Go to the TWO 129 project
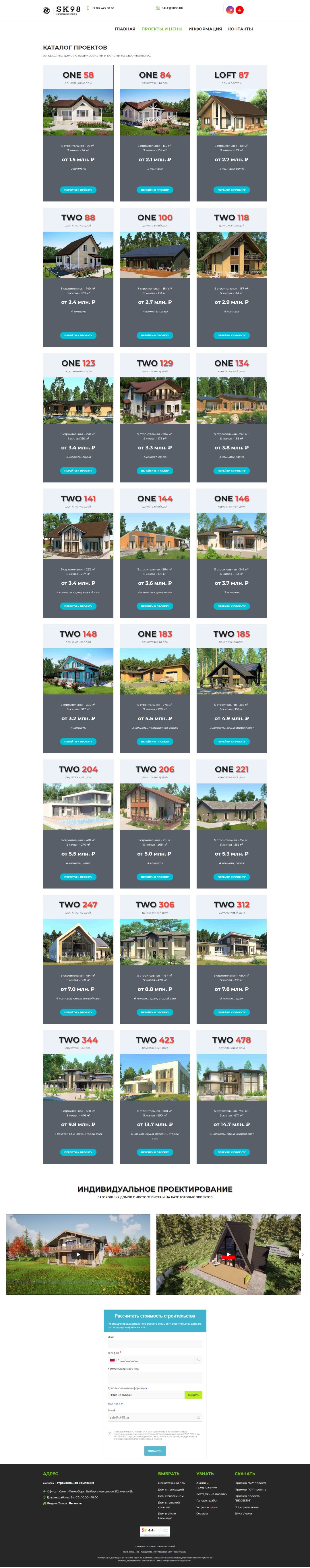310x1568 pixels. tap(155, 470)
